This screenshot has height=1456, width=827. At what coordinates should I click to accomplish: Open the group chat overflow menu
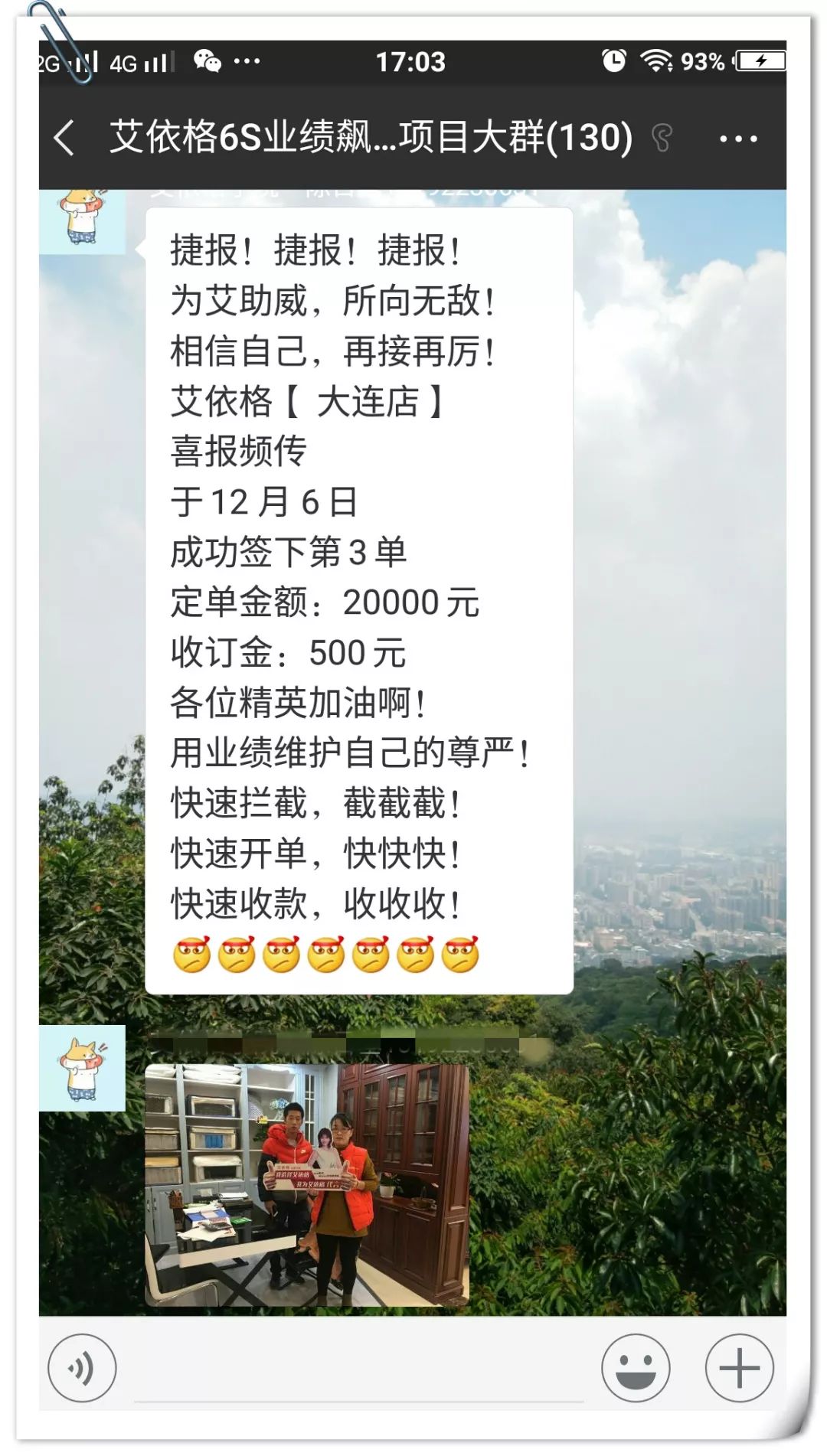coord(738,139)
